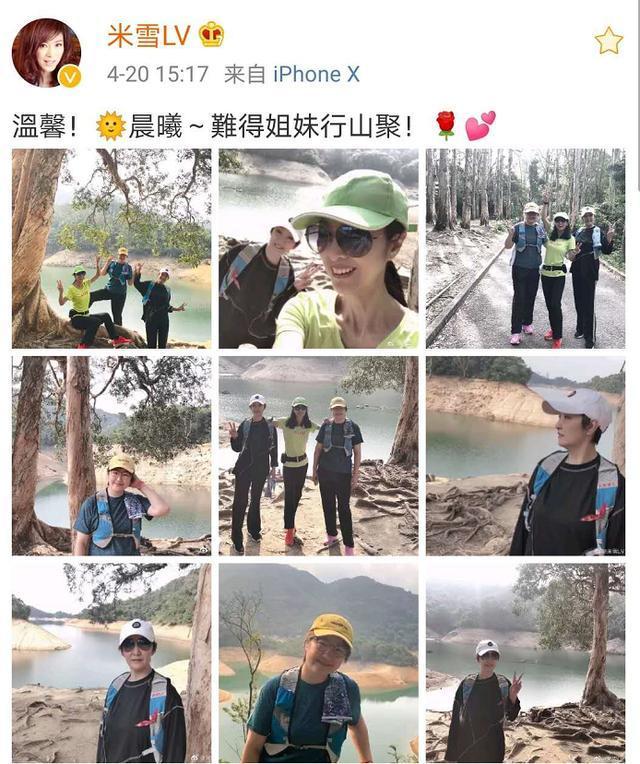Tap the username 米雪LV
Screen dimensions: 640x764
click(x=148, y=35)
